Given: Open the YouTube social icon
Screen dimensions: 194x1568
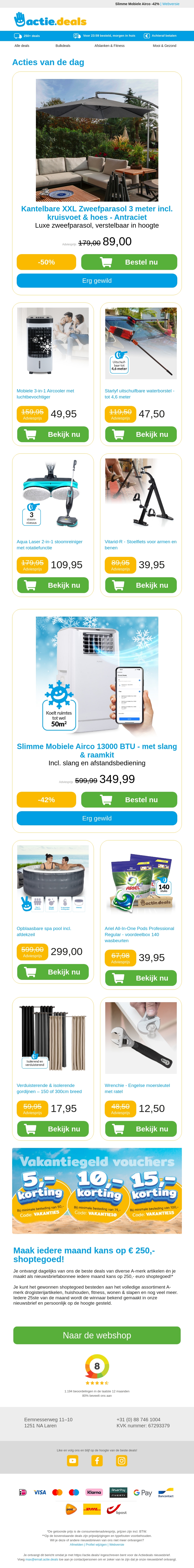Looking at the screenshot, I should 72,1461.
